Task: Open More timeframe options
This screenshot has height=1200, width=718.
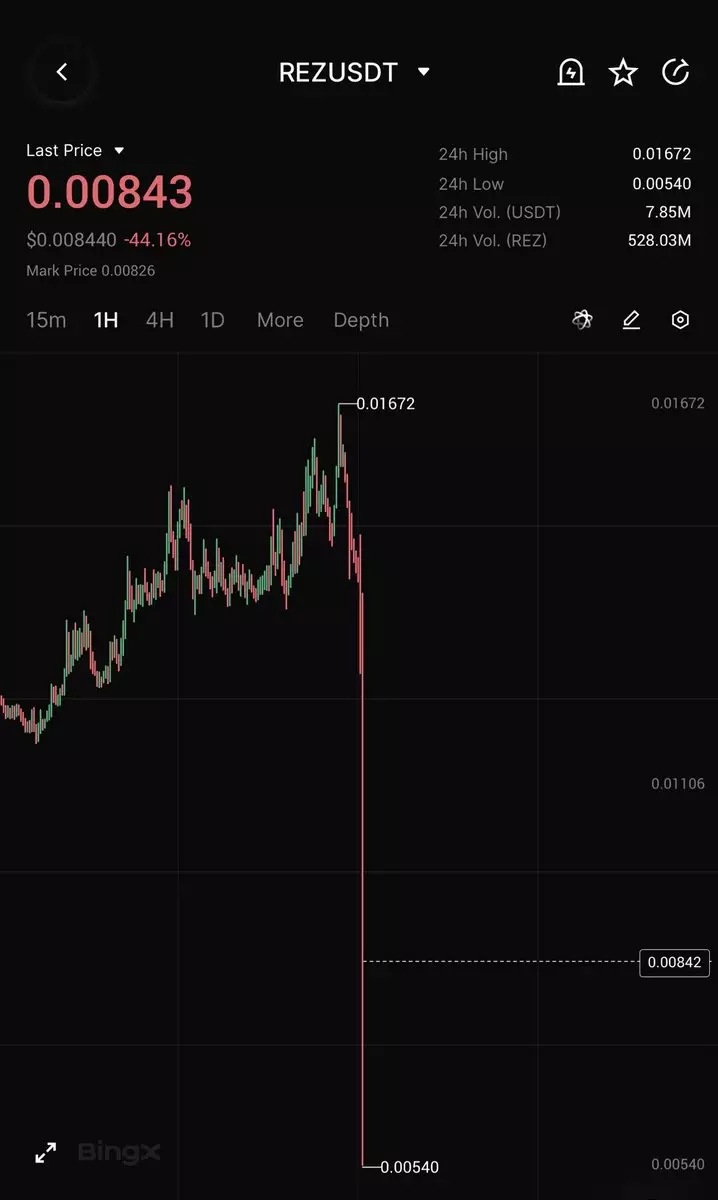Action: click(x=280, y=320)
